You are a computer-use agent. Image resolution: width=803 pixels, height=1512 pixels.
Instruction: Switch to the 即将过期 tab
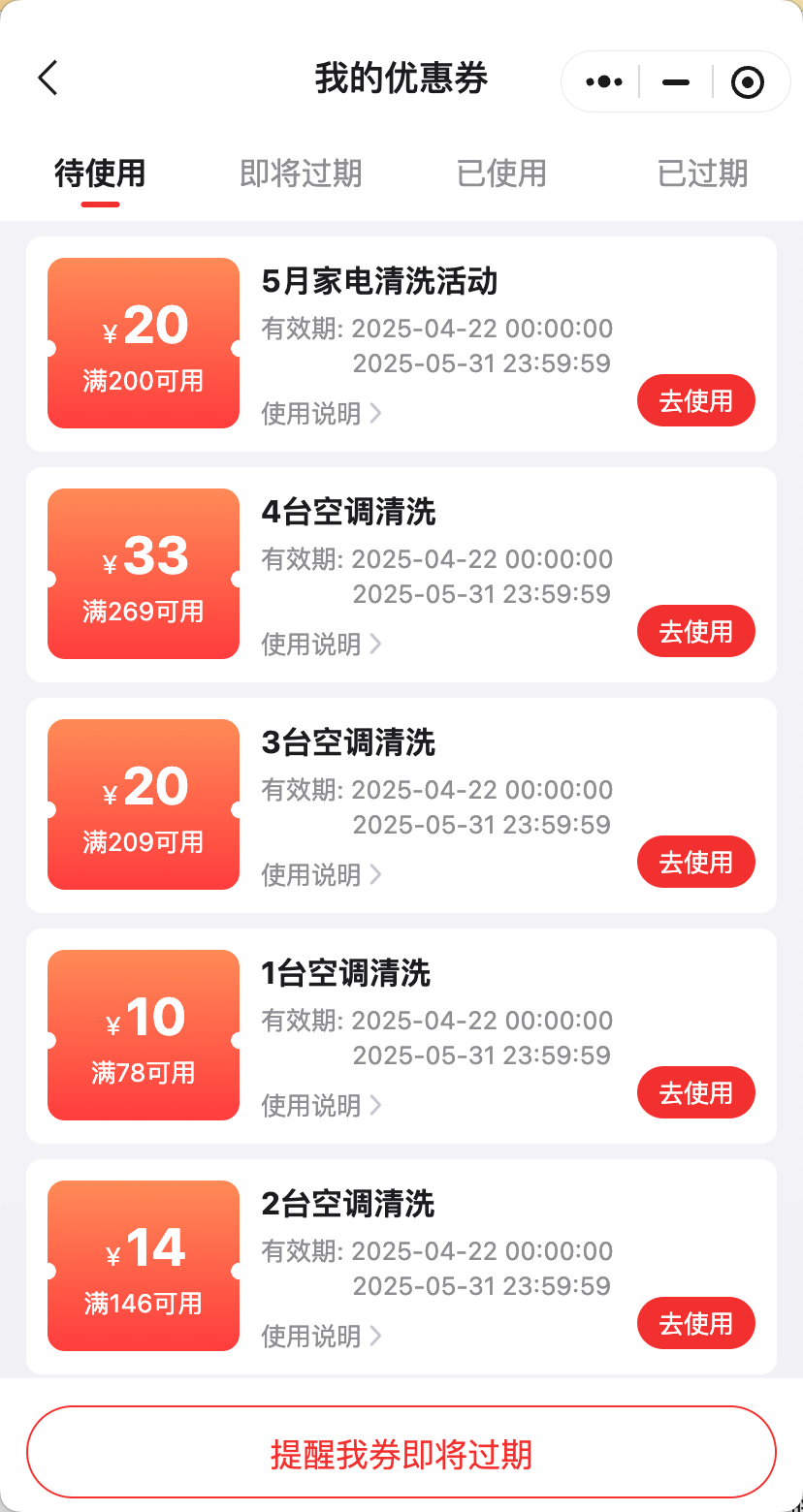click(301, 173)
